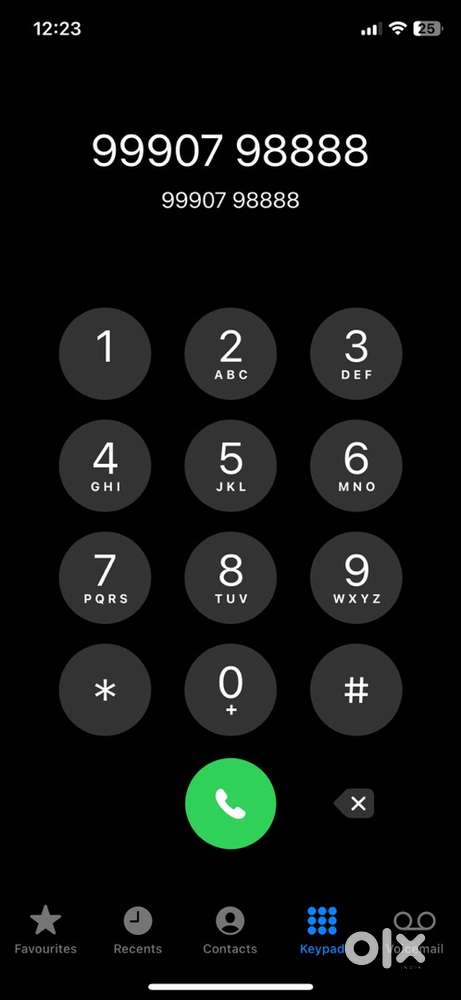Open the Recents tab
Screen dimensions: 461x1000
click(x=138, y=931)
